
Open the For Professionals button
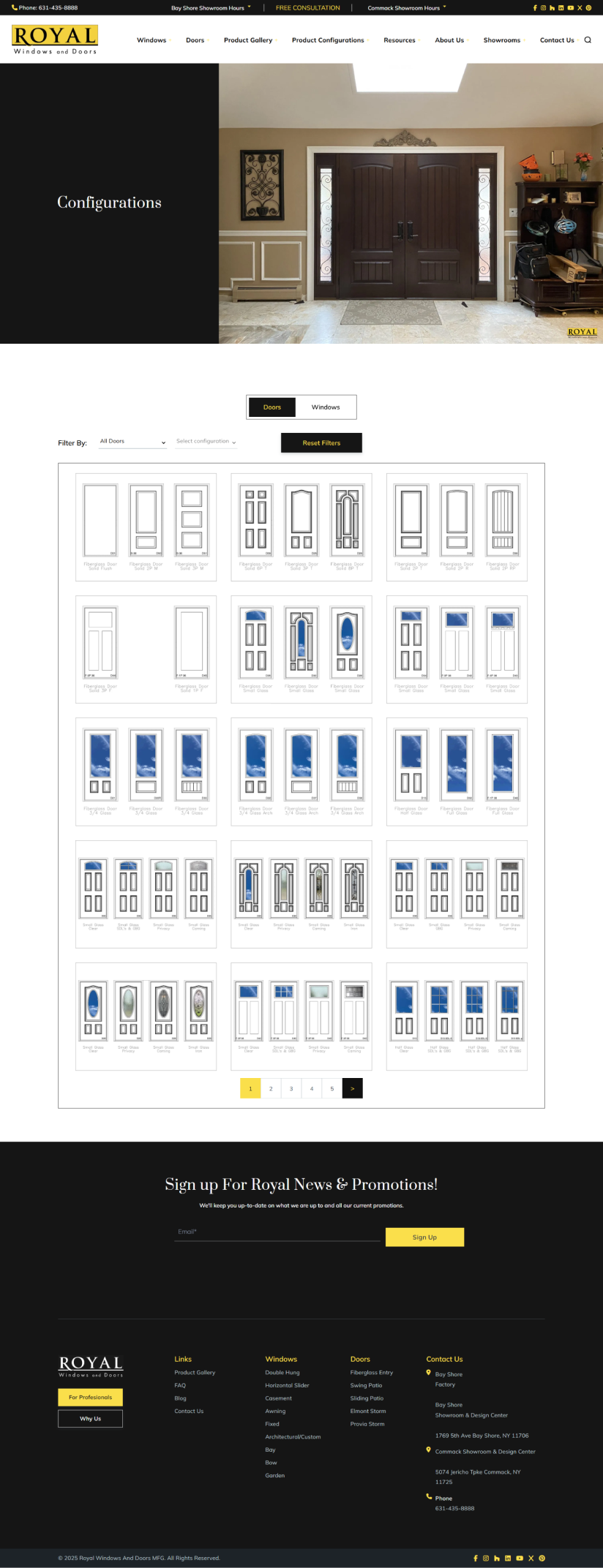click(90, 1398)
